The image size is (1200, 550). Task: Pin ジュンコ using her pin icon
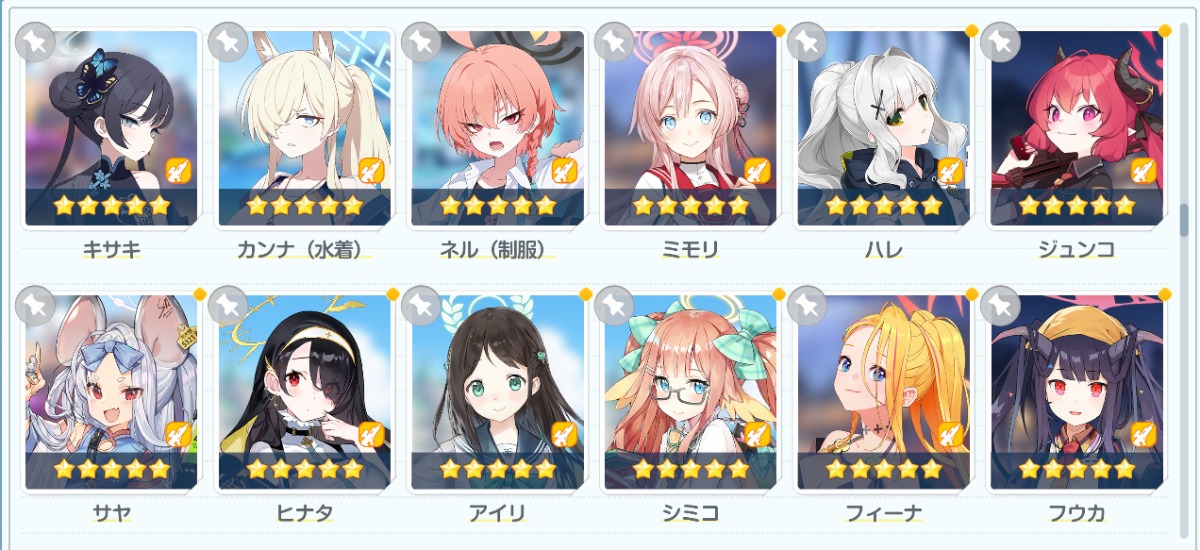pyautogui.click(x=999, y=41)
